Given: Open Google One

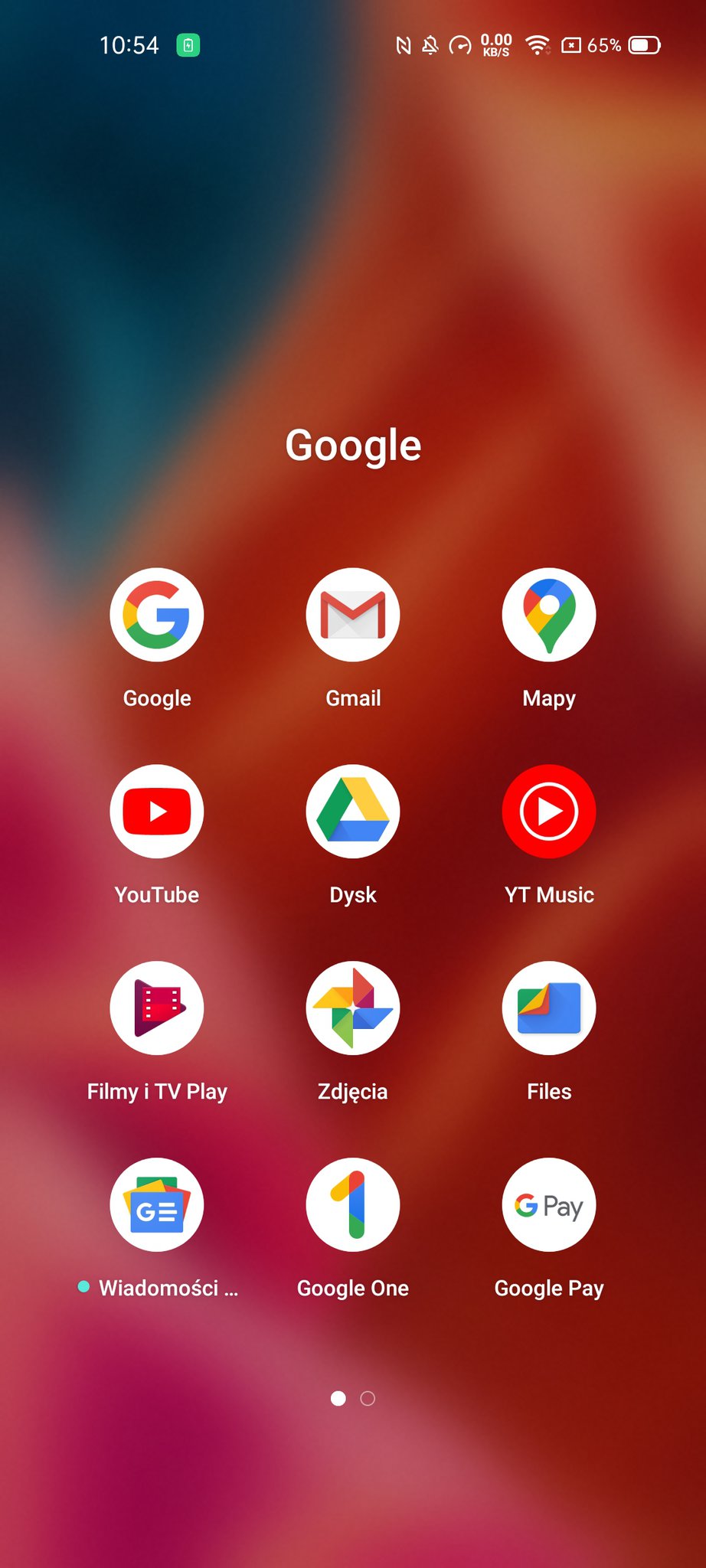Looking at the screenshot, I should point(353,1205).
